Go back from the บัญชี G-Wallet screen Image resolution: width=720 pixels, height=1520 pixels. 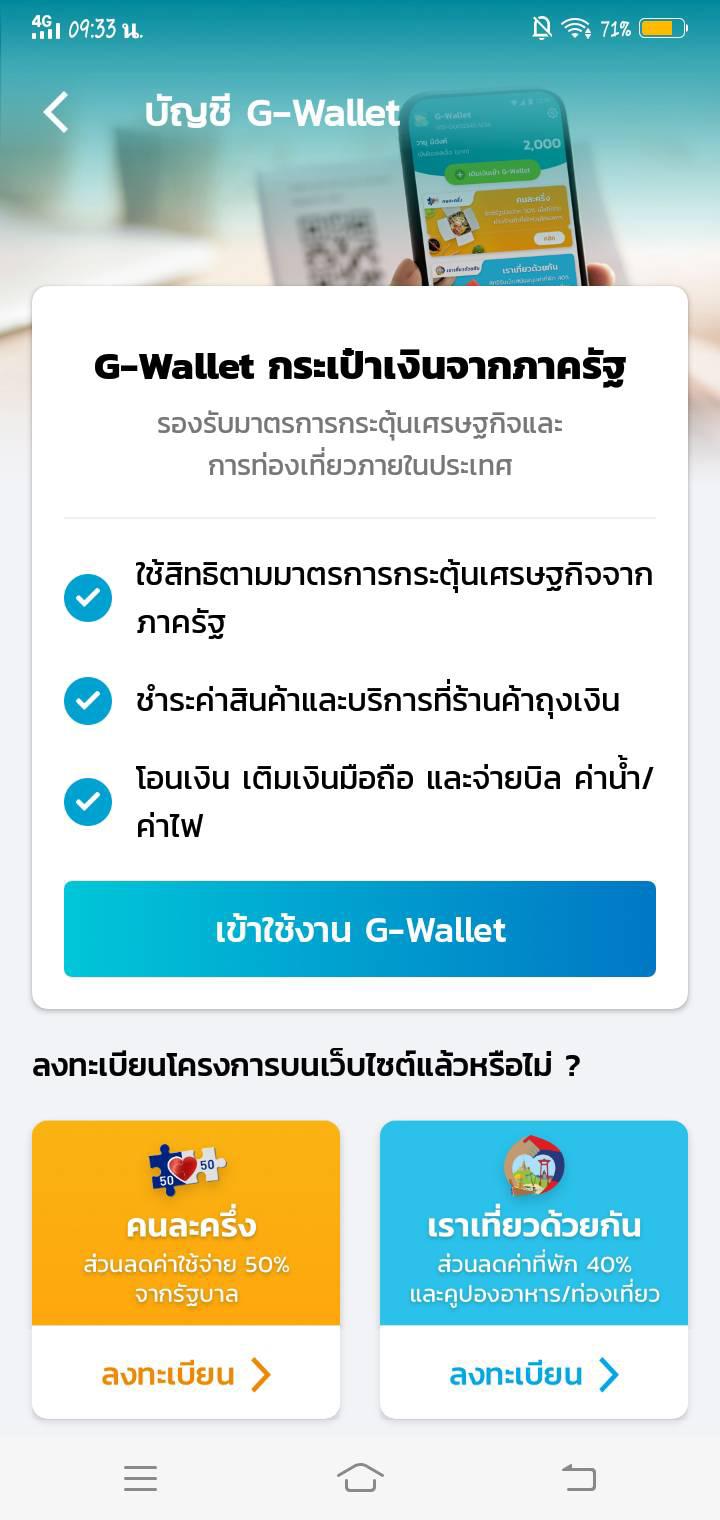(56, 112)
